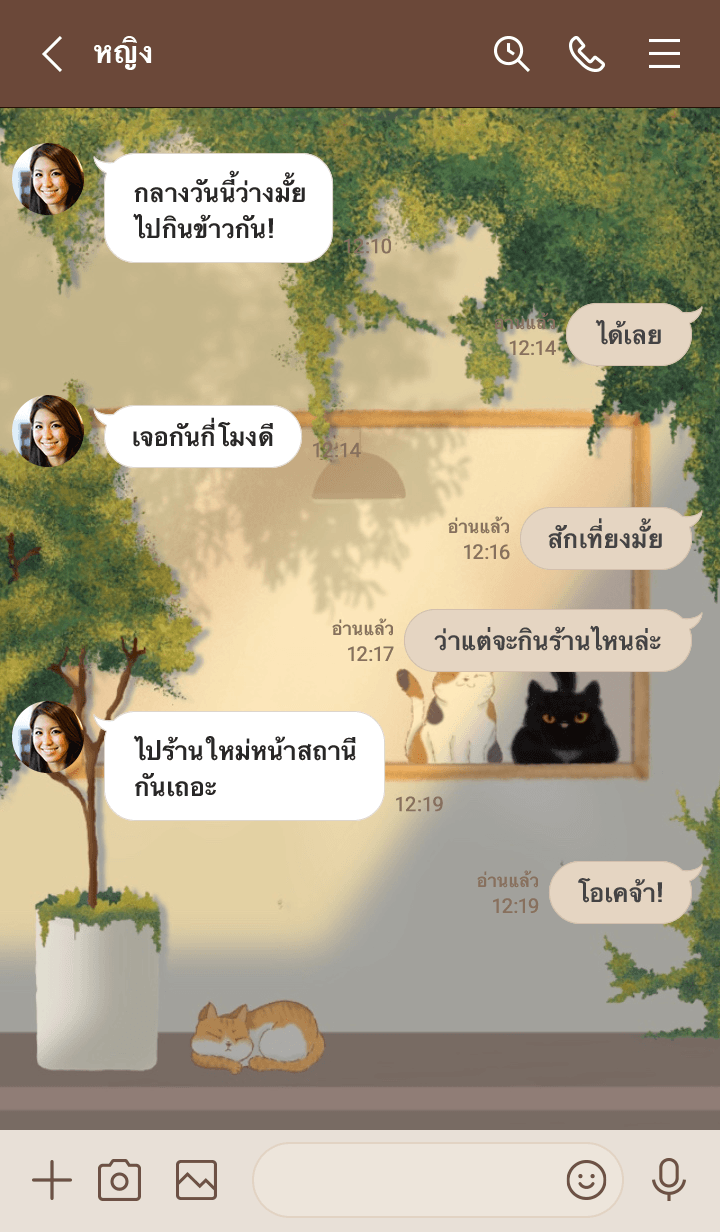This screenshot has width=720, height=1232.
Task: Pick a photo from the gallery
Action: (x=196, y=1181)
